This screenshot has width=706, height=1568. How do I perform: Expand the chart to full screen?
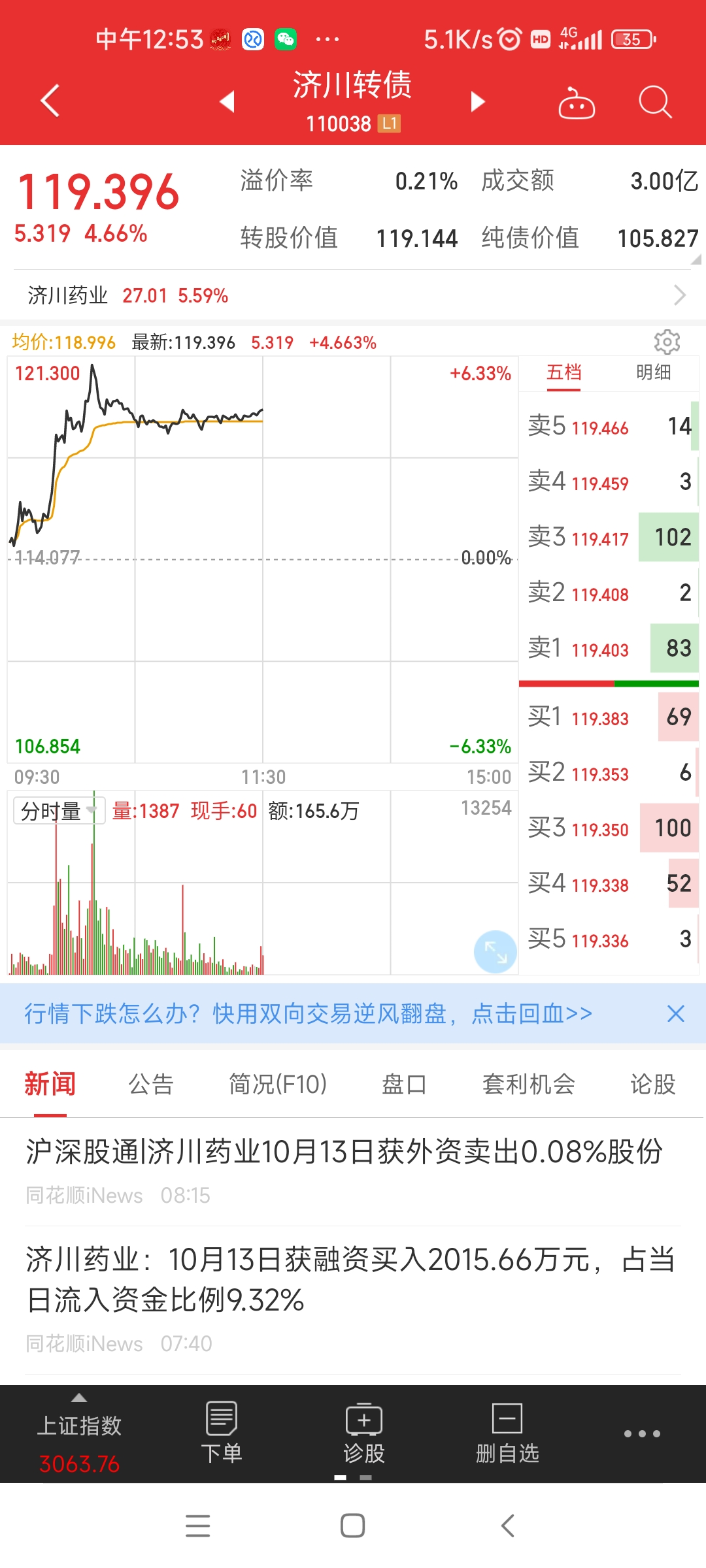[x=495, y=951]
